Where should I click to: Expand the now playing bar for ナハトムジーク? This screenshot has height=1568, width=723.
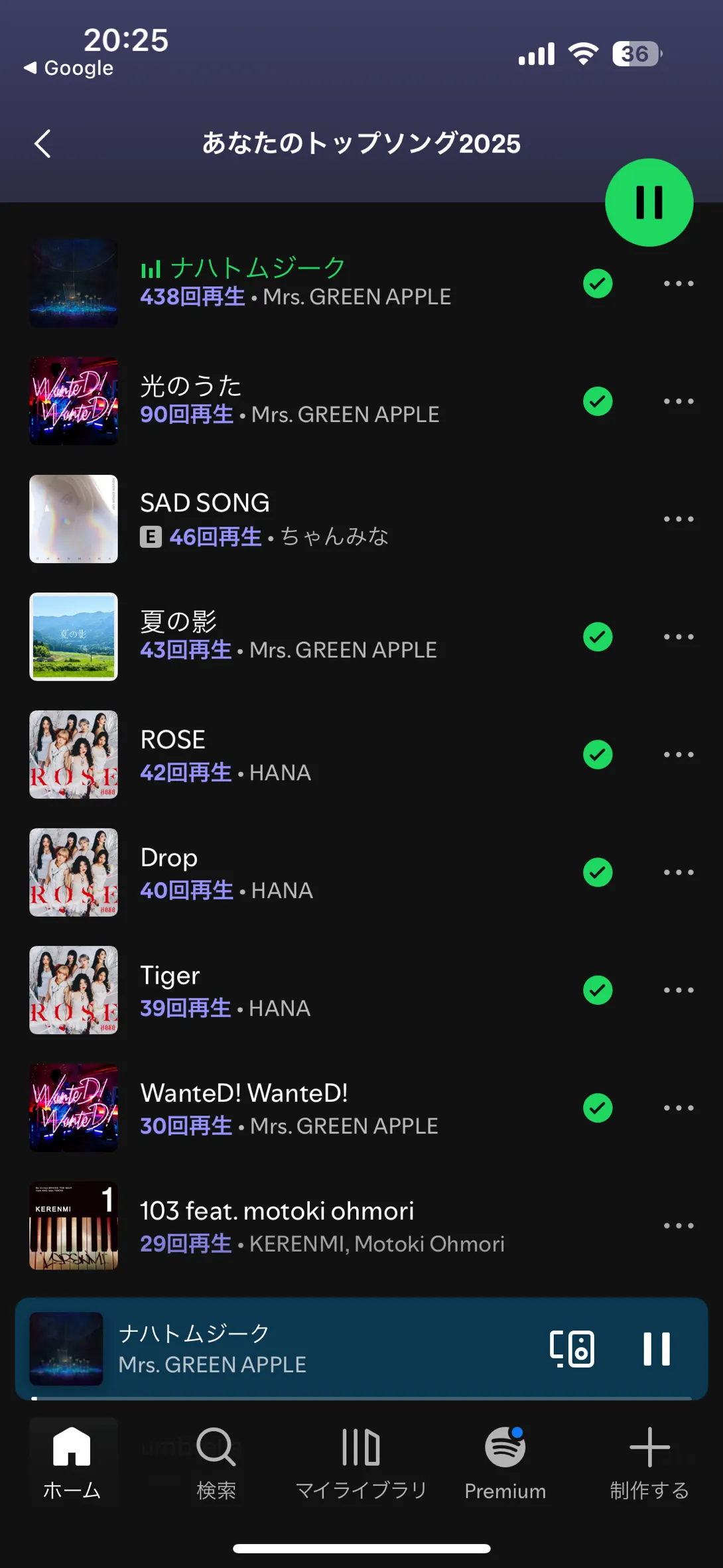pyautogui.click(x=298, y=1348)
